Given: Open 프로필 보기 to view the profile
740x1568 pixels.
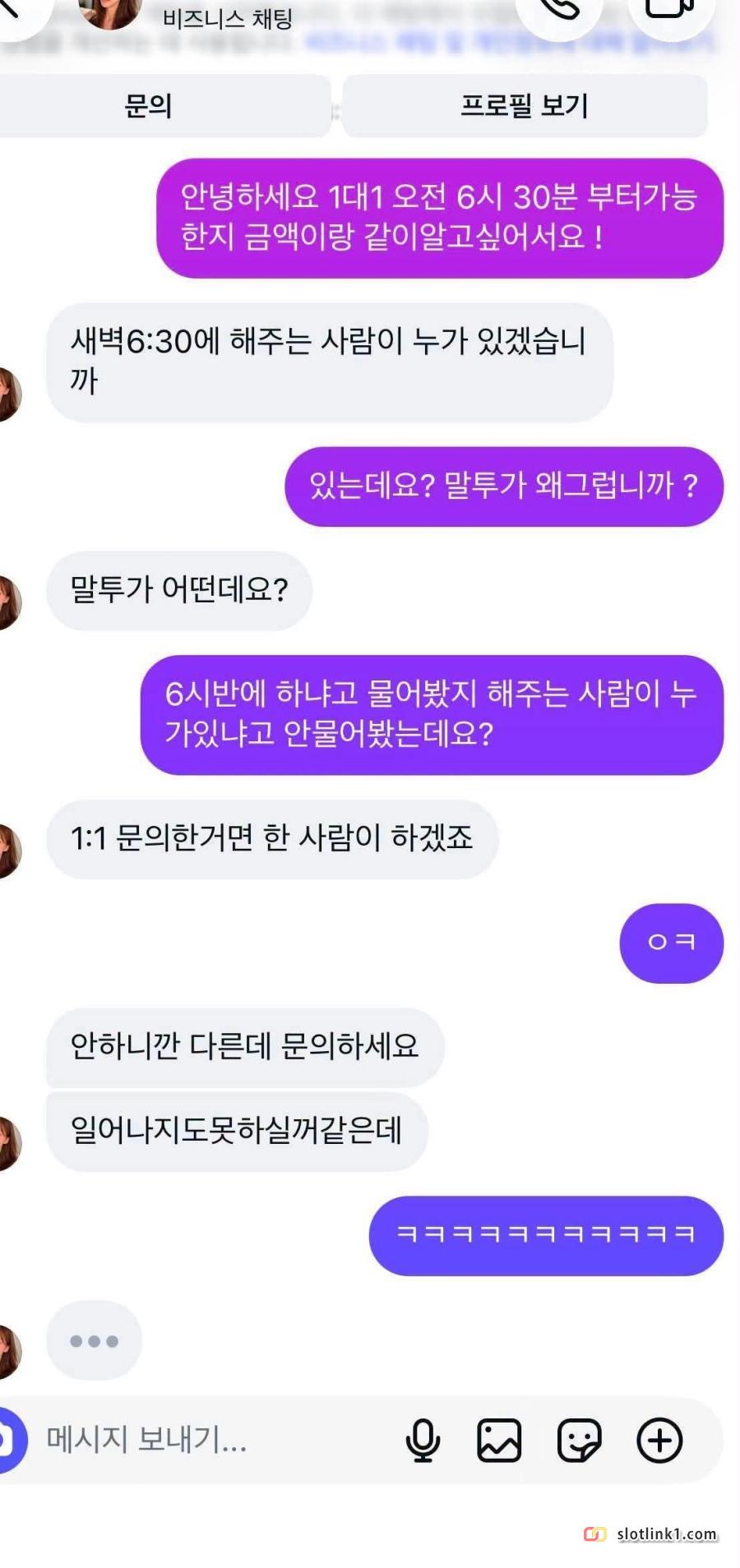Looking at the screenshot, I should point(525,106).
